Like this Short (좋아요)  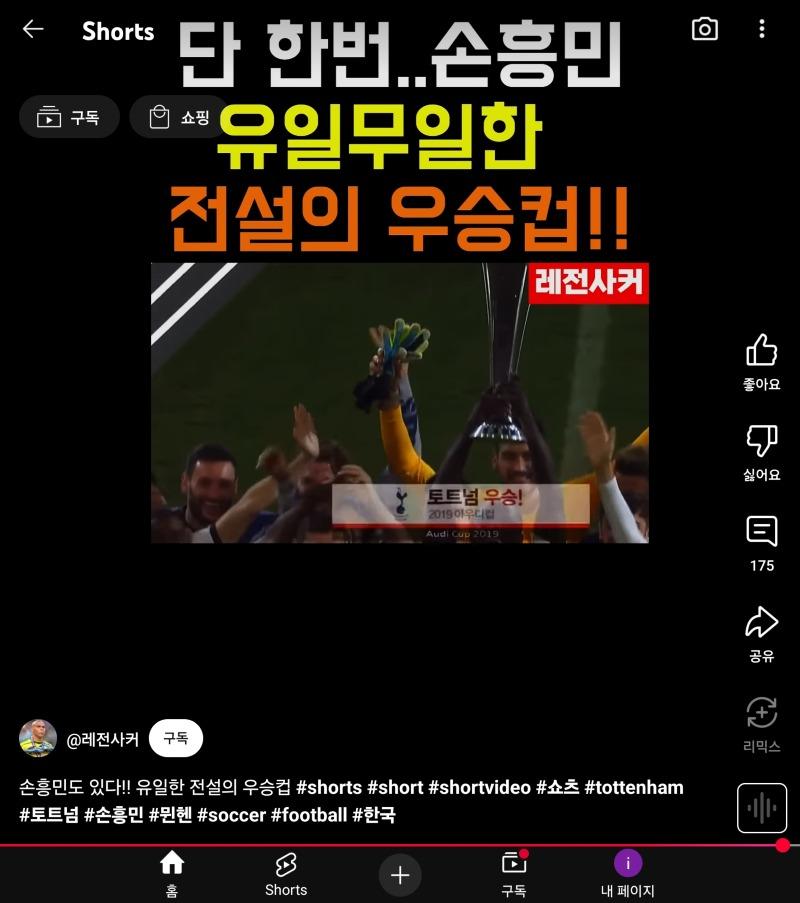point(762,362)
